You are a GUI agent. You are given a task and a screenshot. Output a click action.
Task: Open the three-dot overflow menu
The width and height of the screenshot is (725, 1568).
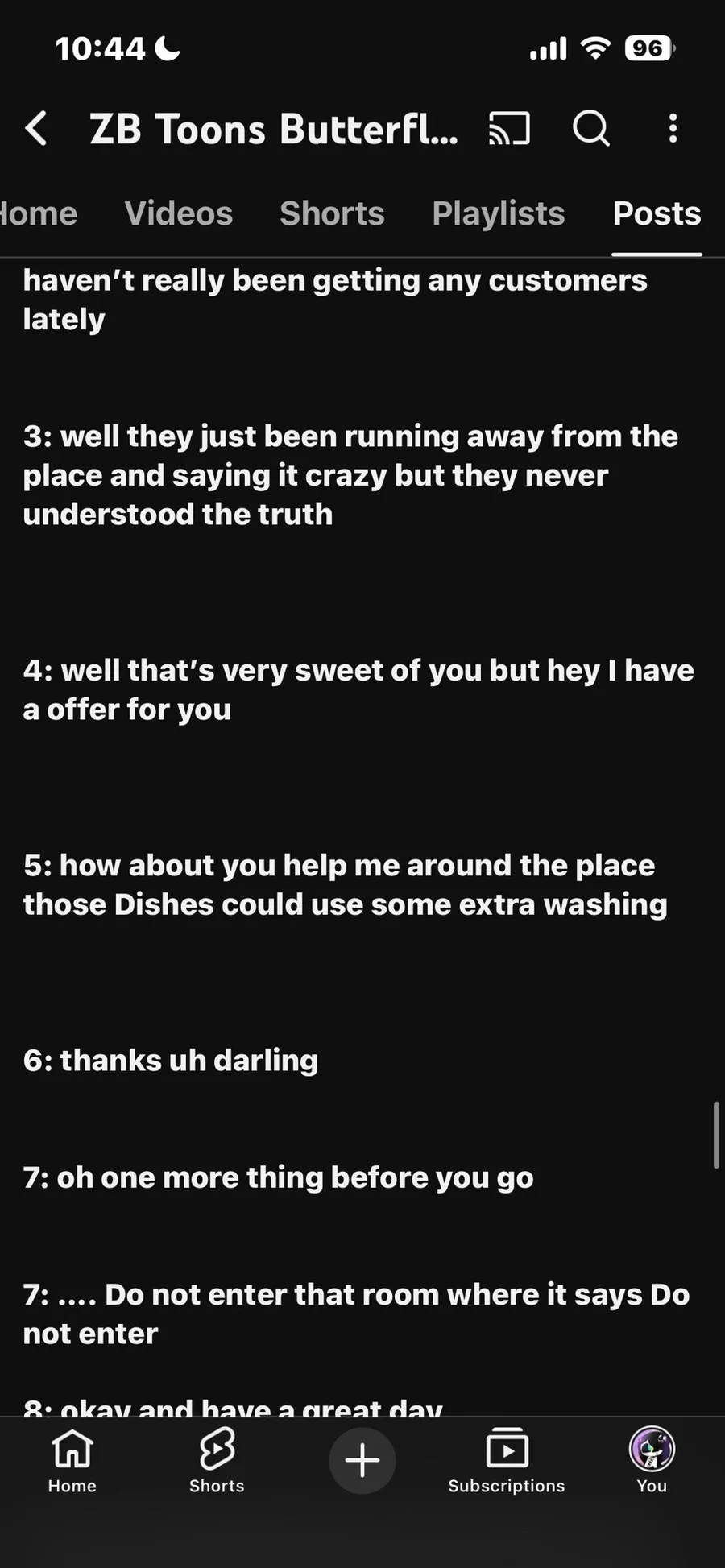673,128
